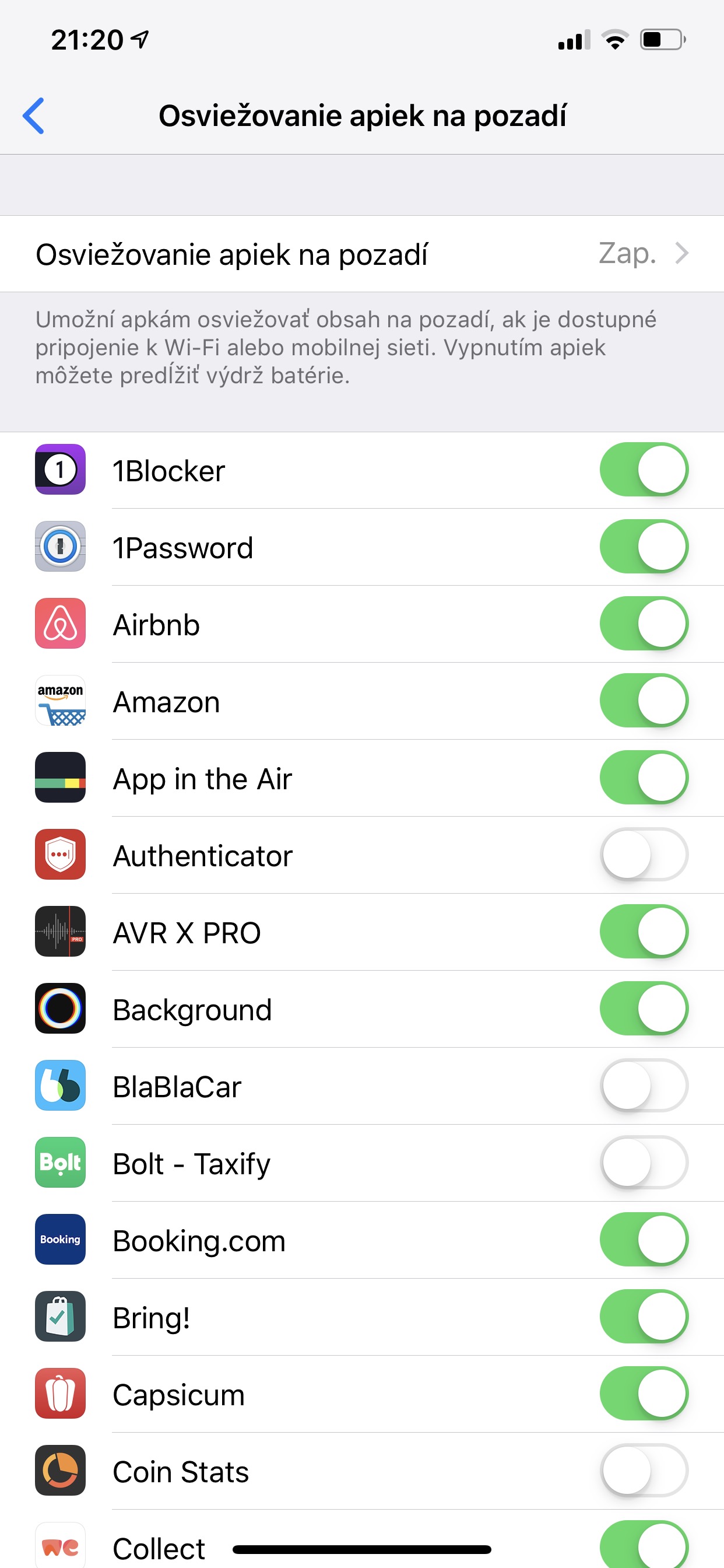Turn off 1Password background refresh
Screen dimensions: 724x1568
point(644,547)
